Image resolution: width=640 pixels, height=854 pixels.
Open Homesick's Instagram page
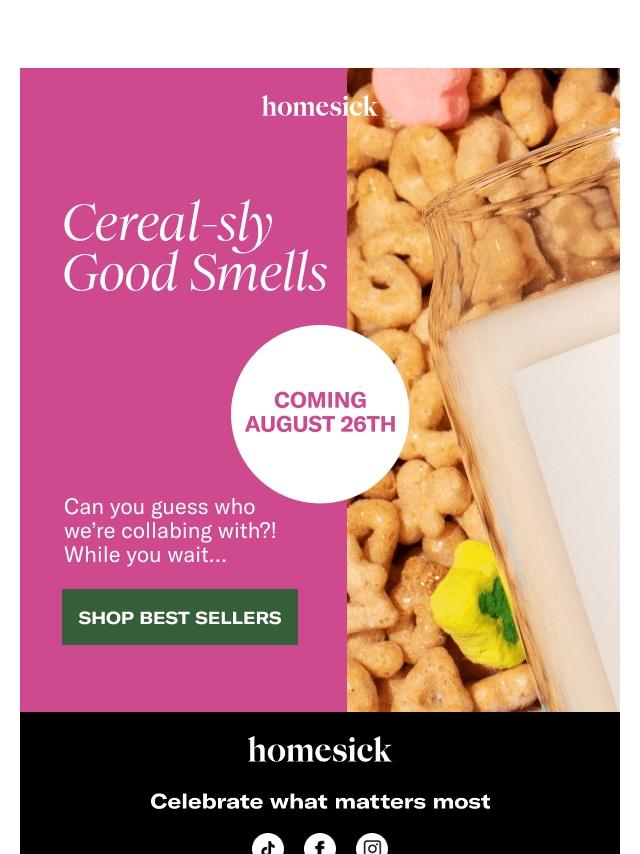click(x=372, y=845)
